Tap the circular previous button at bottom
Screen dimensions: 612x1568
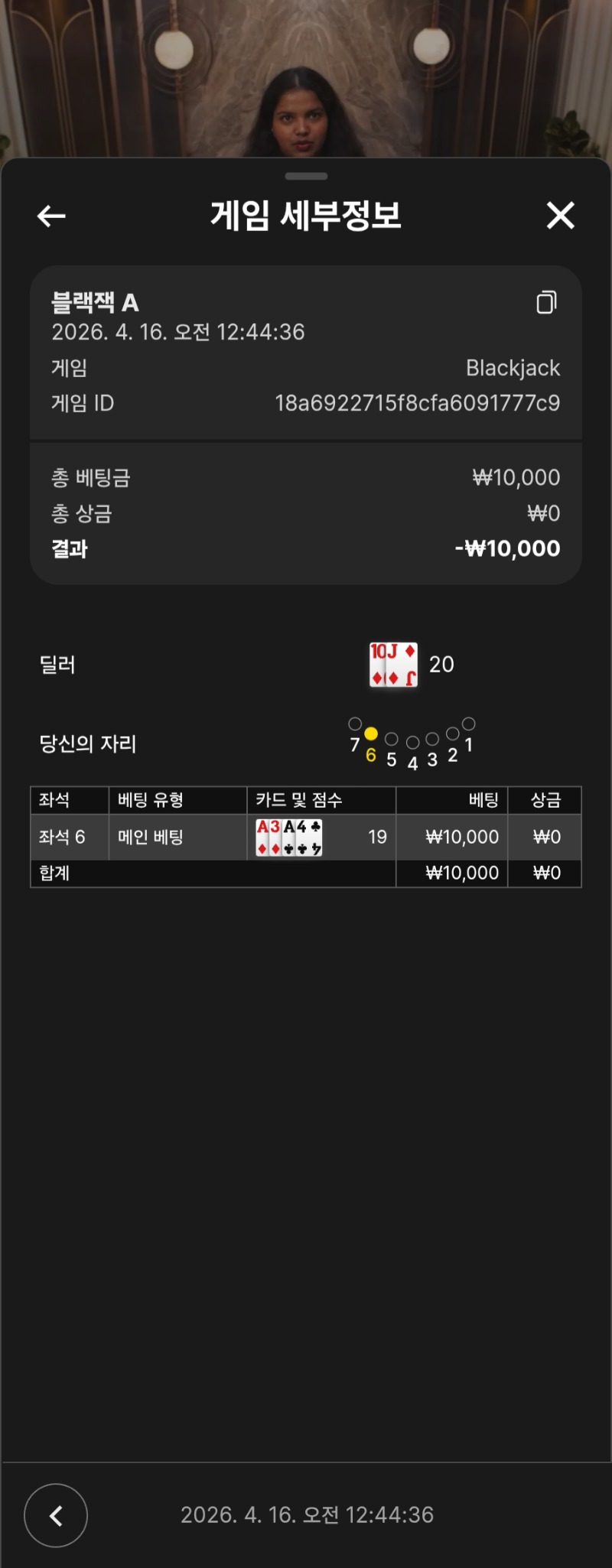56,1515
